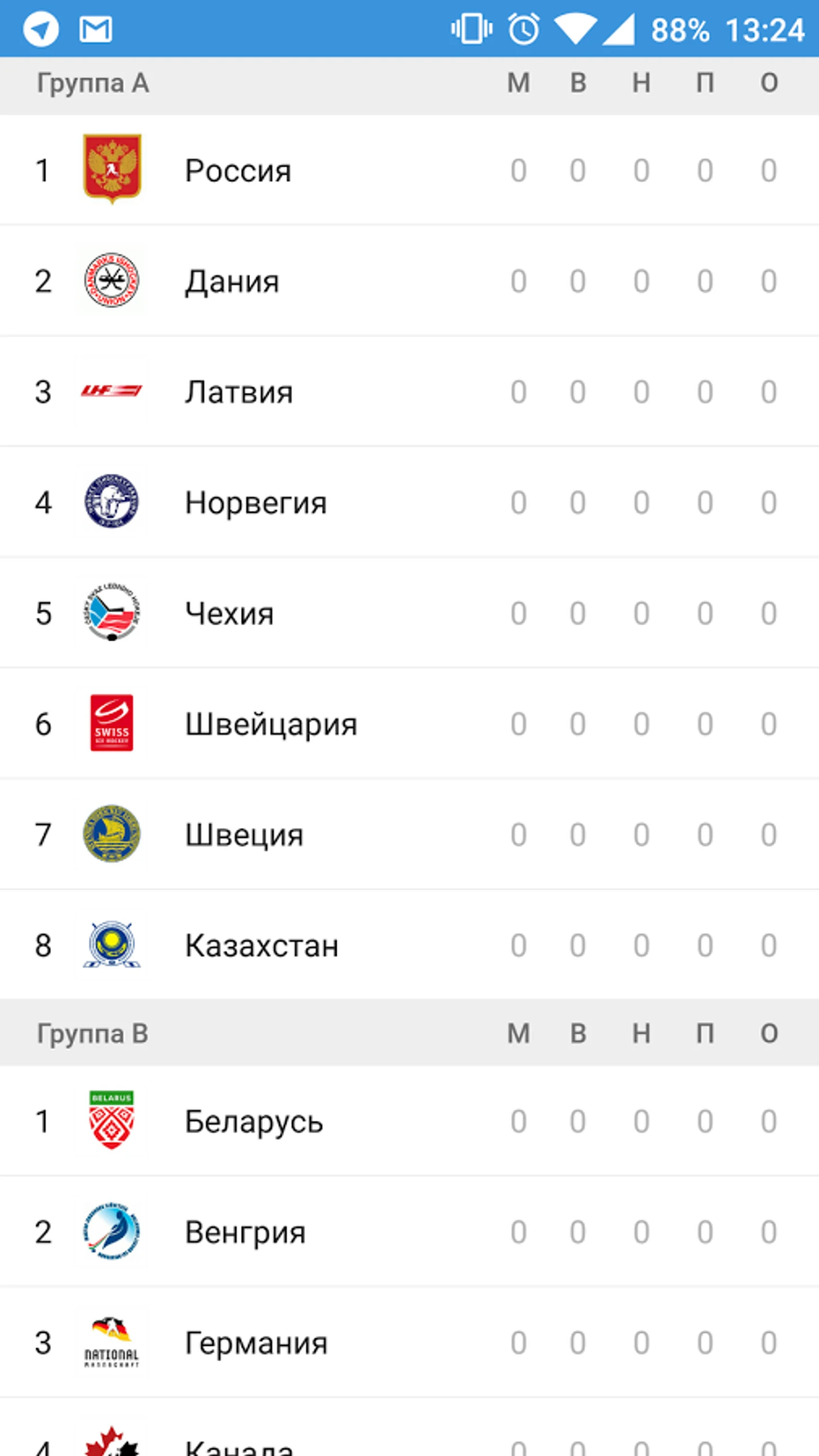The image size is (819, 1456).
Task: View the Чехия team page
Action: tap(229, 613)
